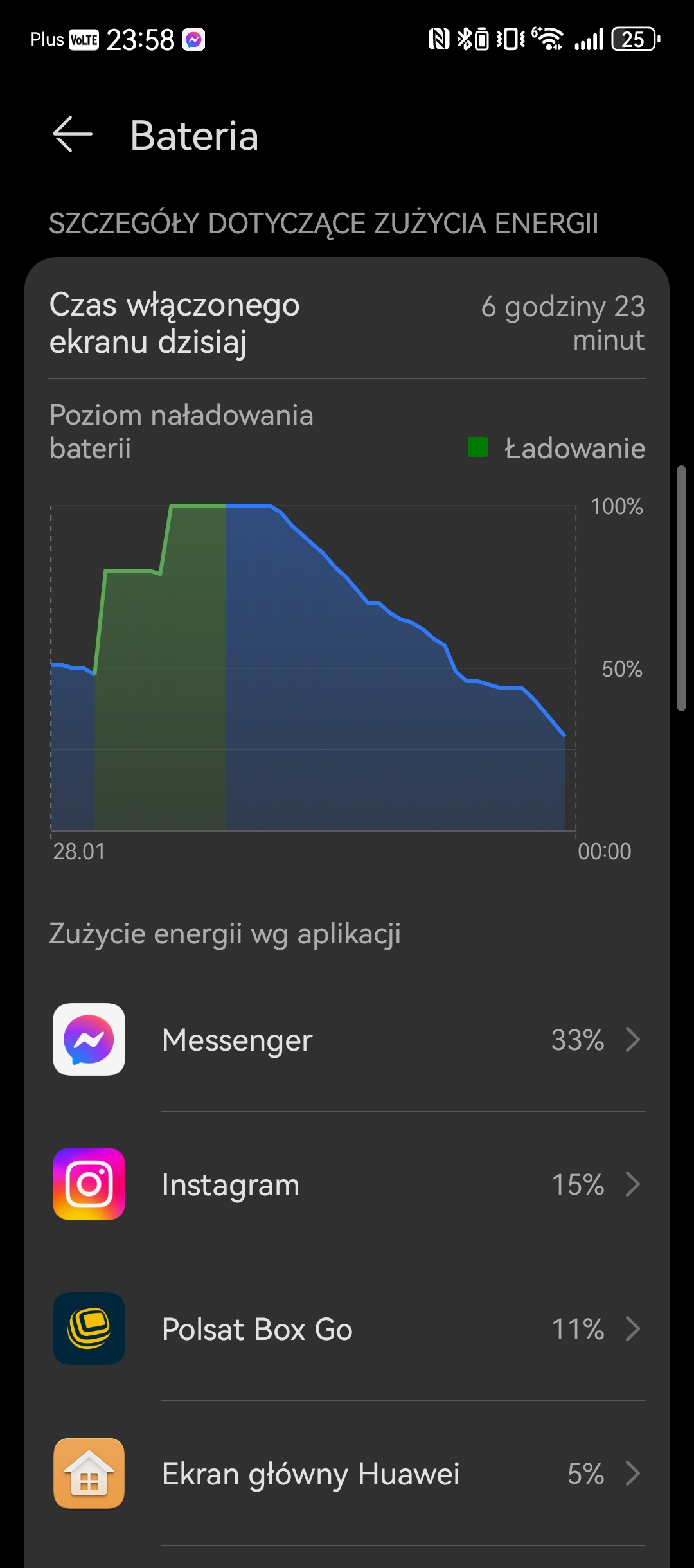Open Ekran główny Huawei usage details
Image resolution: width=694 pixels, height=1568 pixels.
(347, 1473)
